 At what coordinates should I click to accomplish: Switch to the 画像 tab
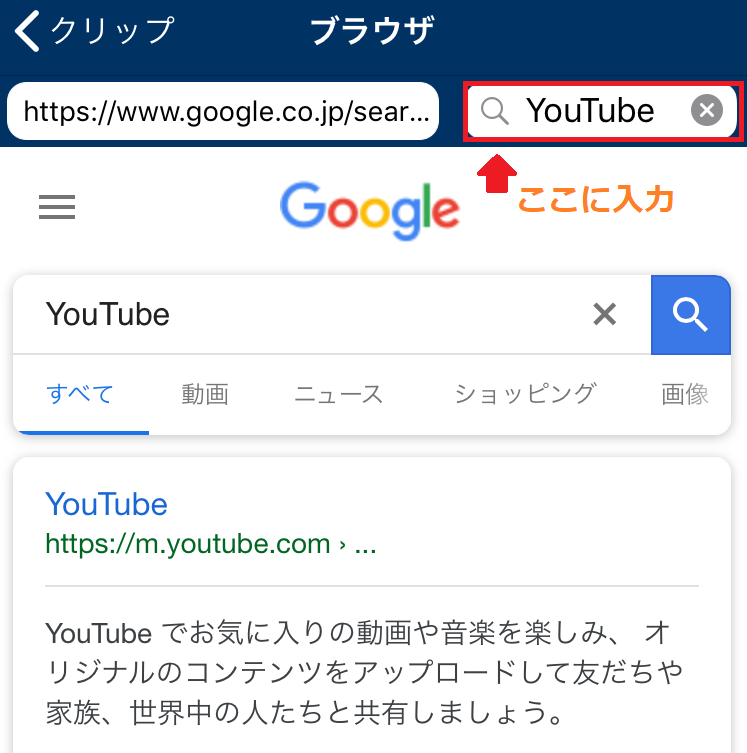(686, 394)
